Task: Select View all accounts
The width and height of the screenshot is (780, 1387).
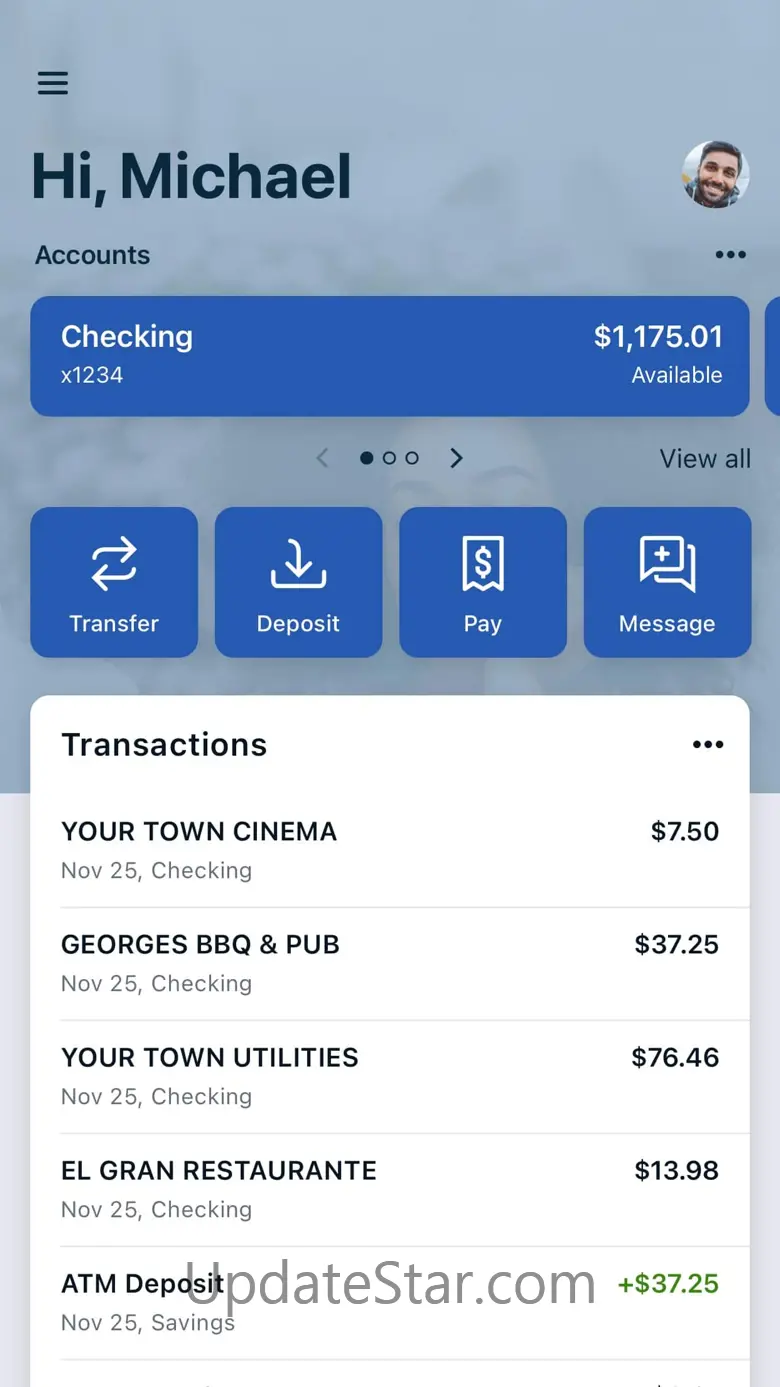Action: 705,459
